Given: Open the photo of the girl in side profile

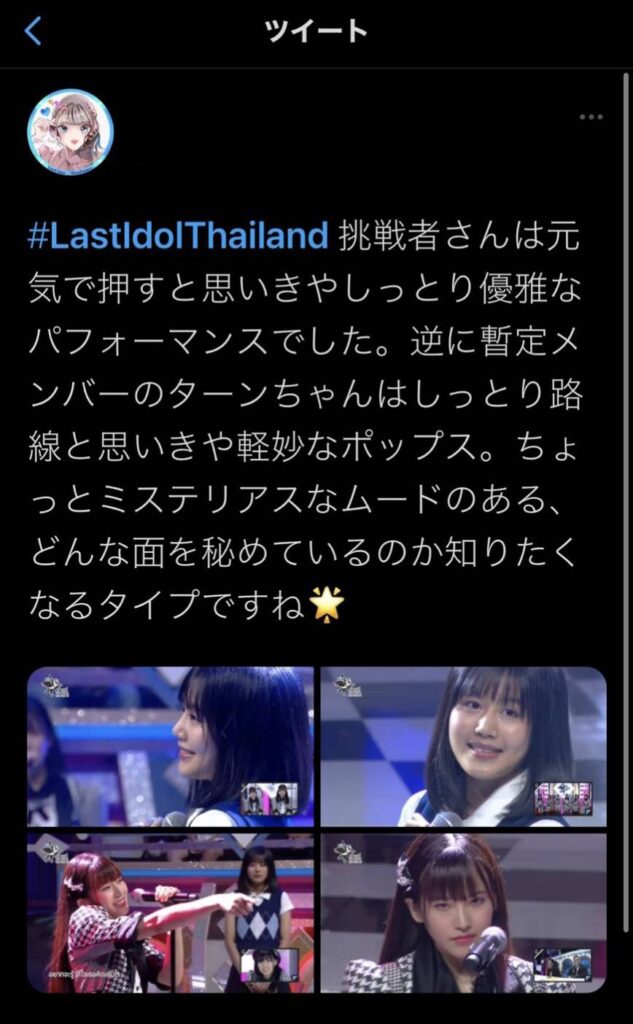Looking at the screenshot, I should [x=170, y=746].
